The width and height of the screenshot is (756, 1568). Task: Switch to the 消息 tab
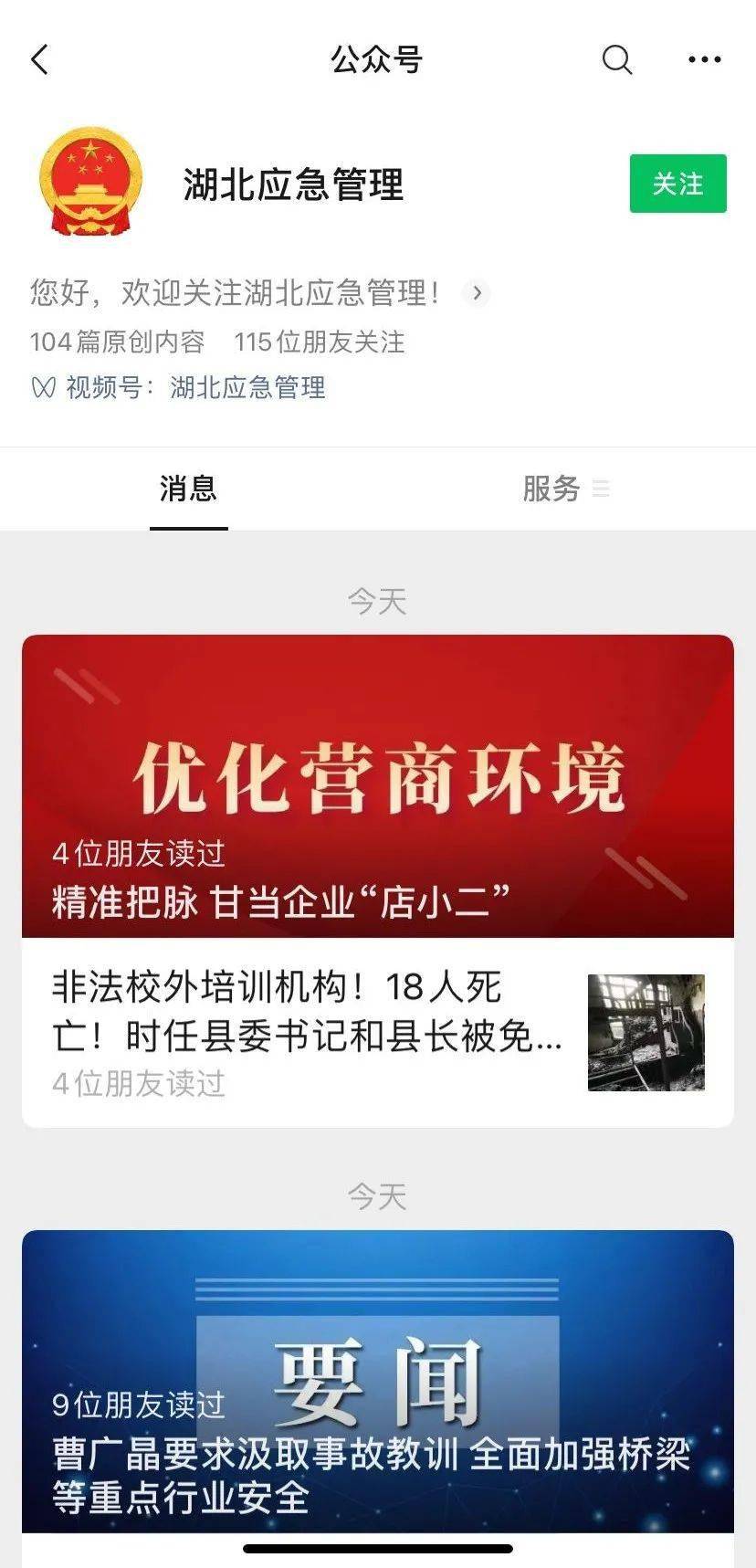pos(188,489)
